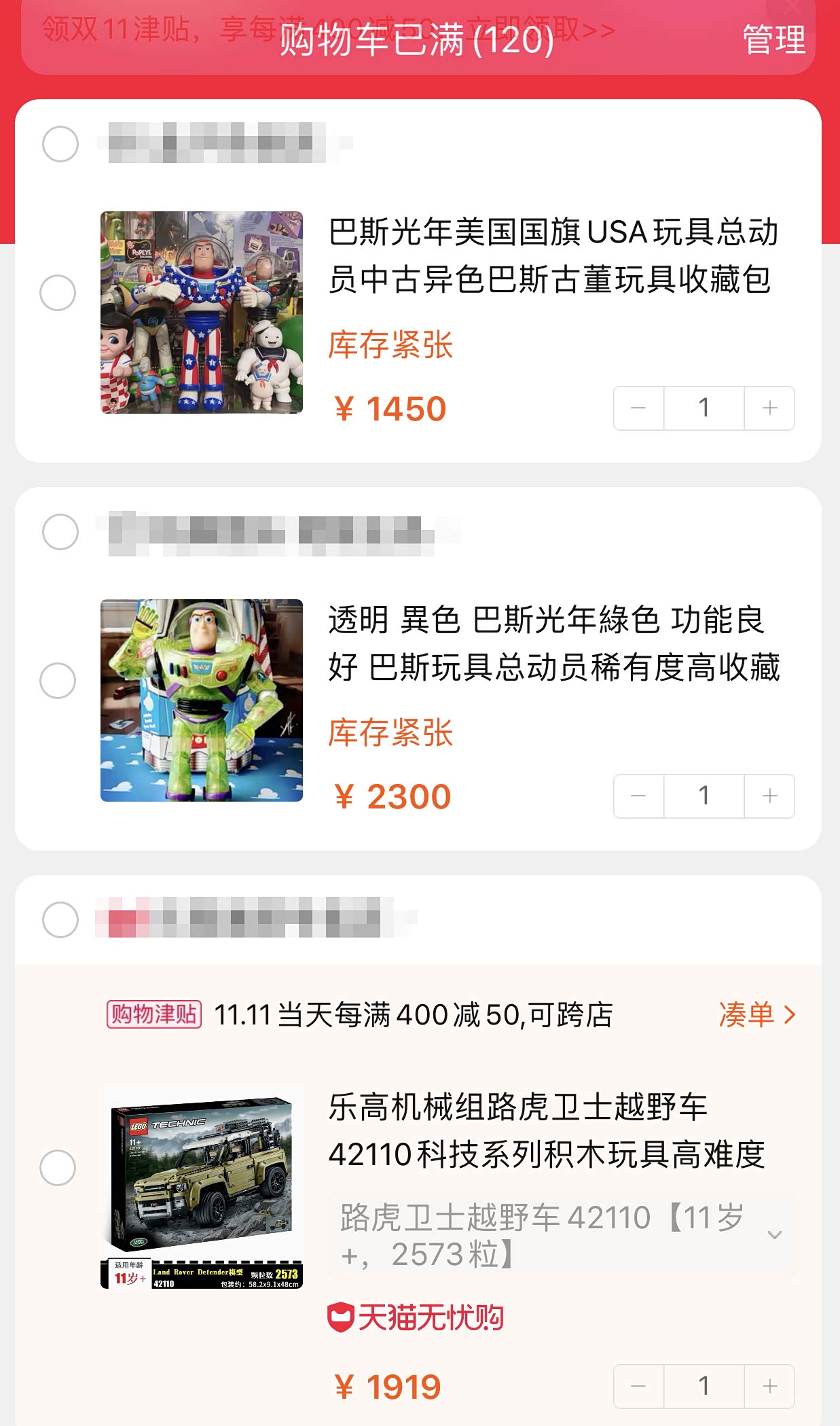Select all items from the third shop

60,920
